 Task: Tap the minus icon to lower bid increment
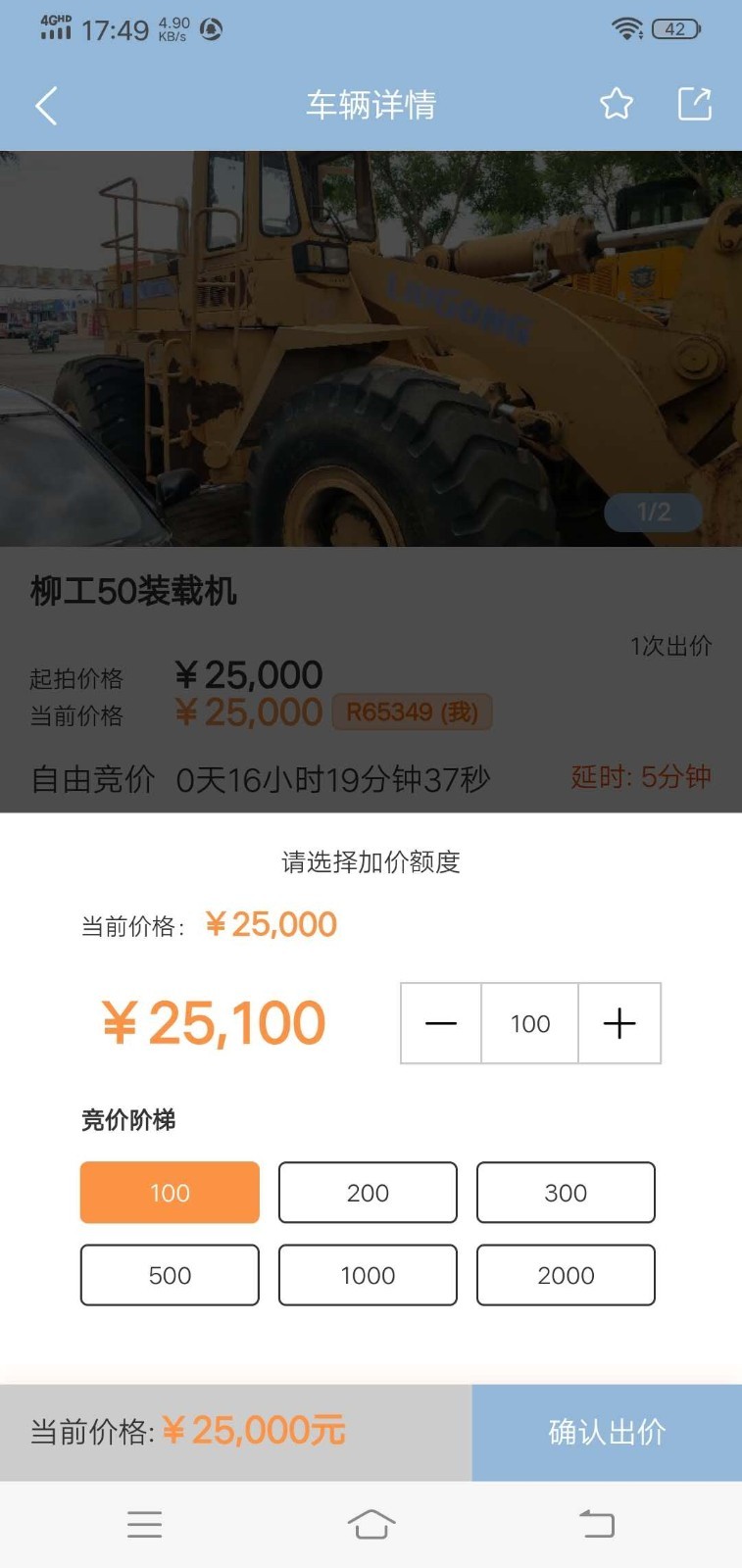click(x=440, y=1023)
